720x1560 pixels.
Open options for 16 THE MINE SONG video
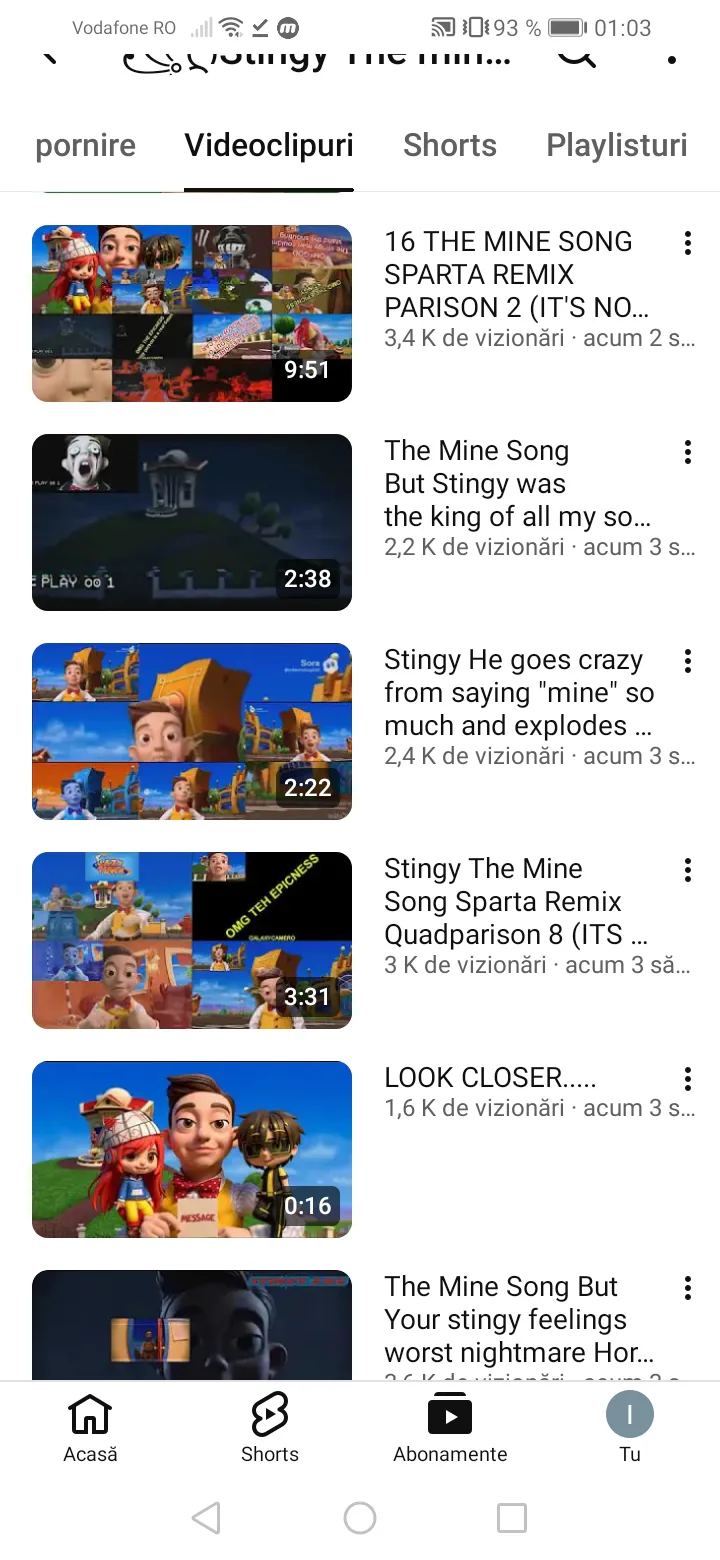click(687, 243)
